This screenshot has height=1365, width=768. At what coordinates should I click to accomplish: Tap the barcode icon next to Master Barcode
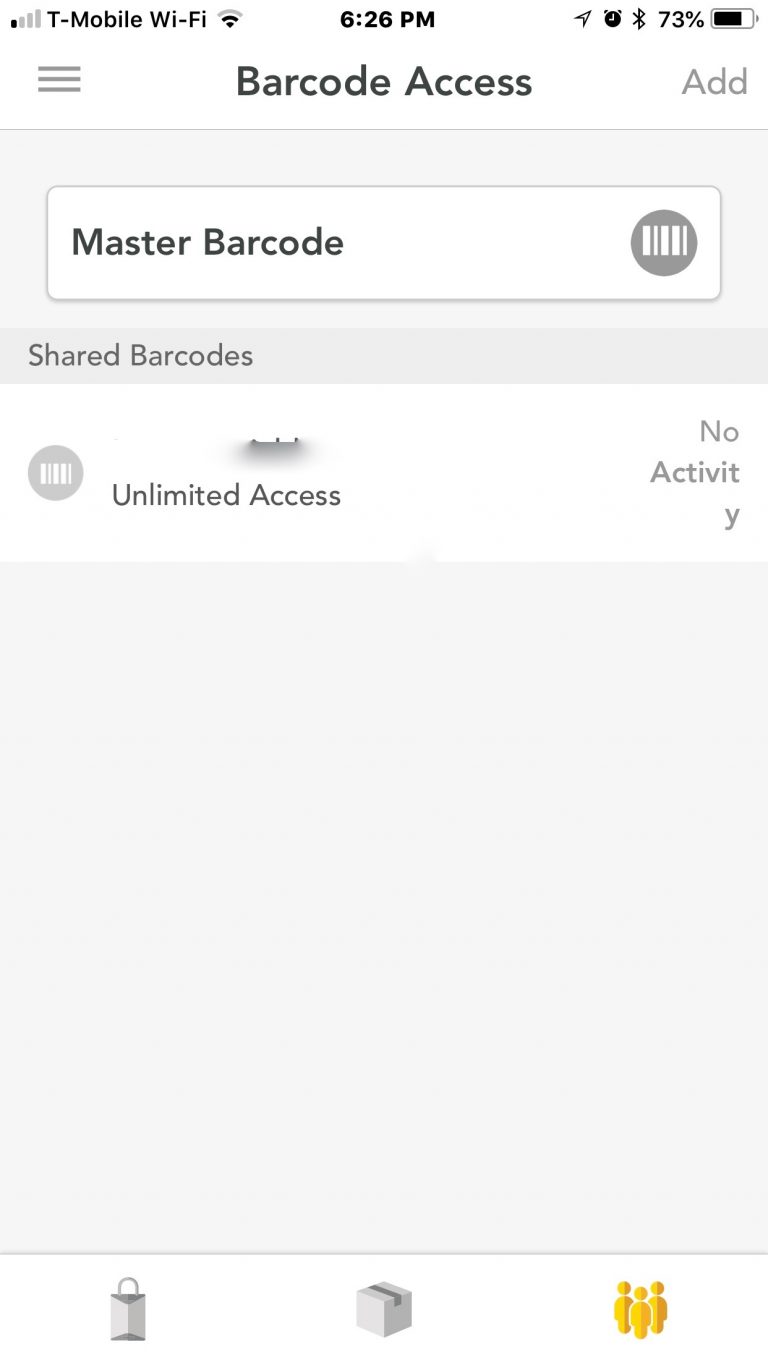(663, 242)
